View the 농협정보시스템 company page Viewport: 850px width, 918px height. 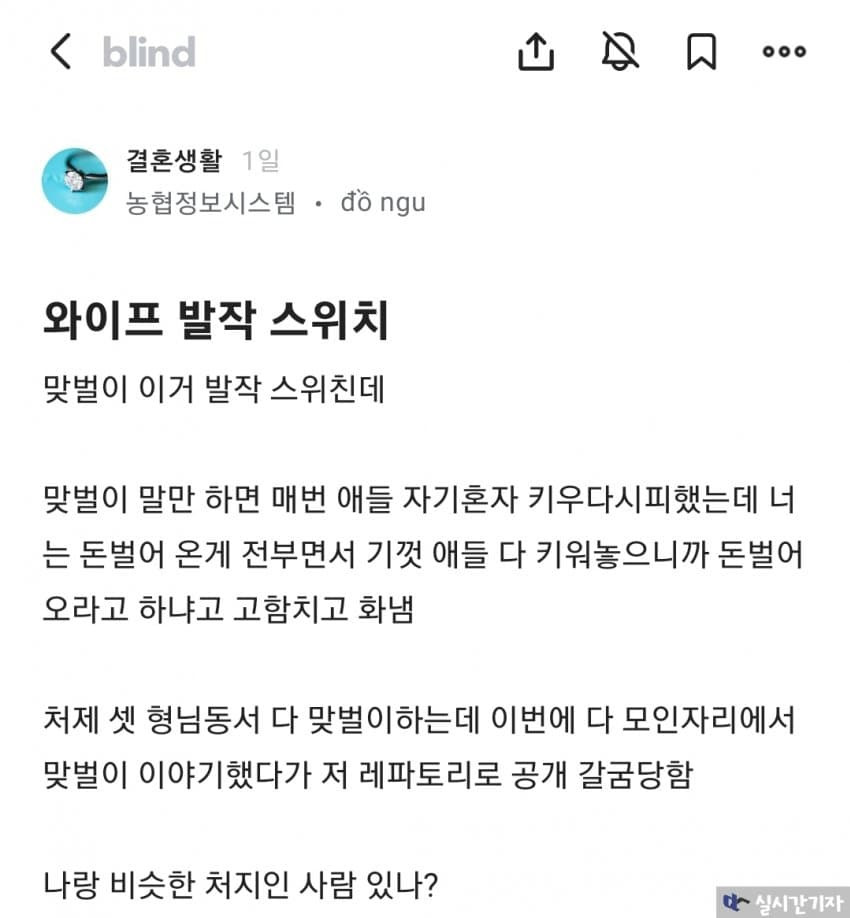coord(211,202)
